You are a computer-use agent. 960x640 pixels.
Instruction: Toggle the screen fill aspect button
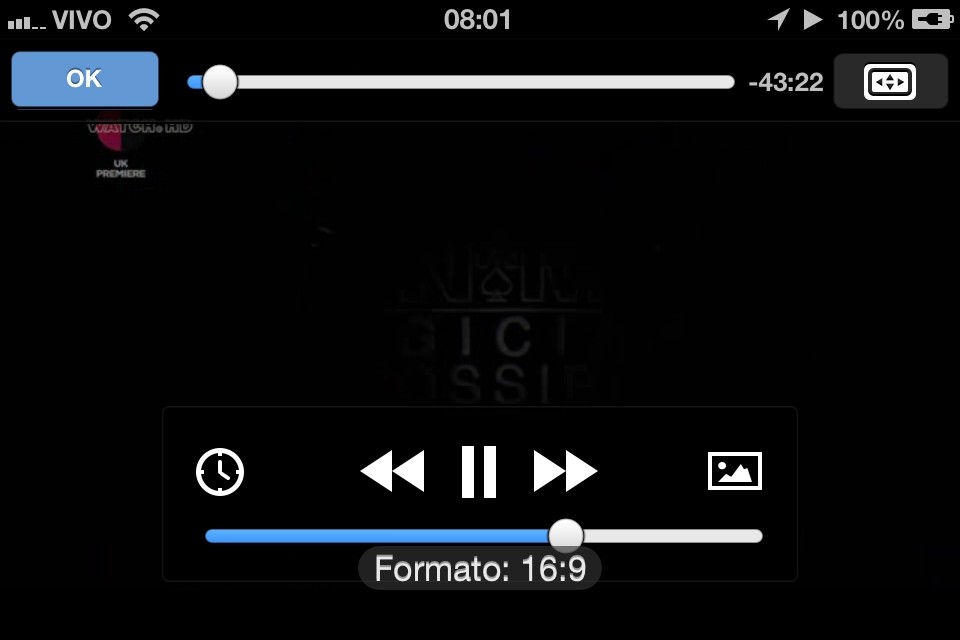tap(890, 81)
